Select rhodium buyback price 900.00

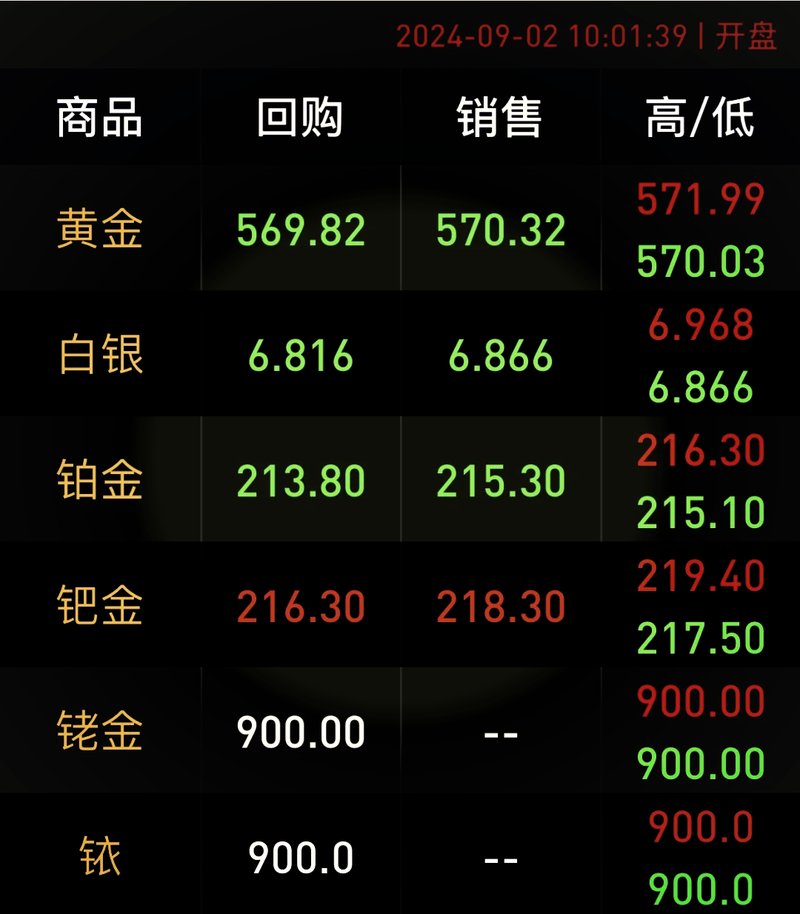(300, 731)
